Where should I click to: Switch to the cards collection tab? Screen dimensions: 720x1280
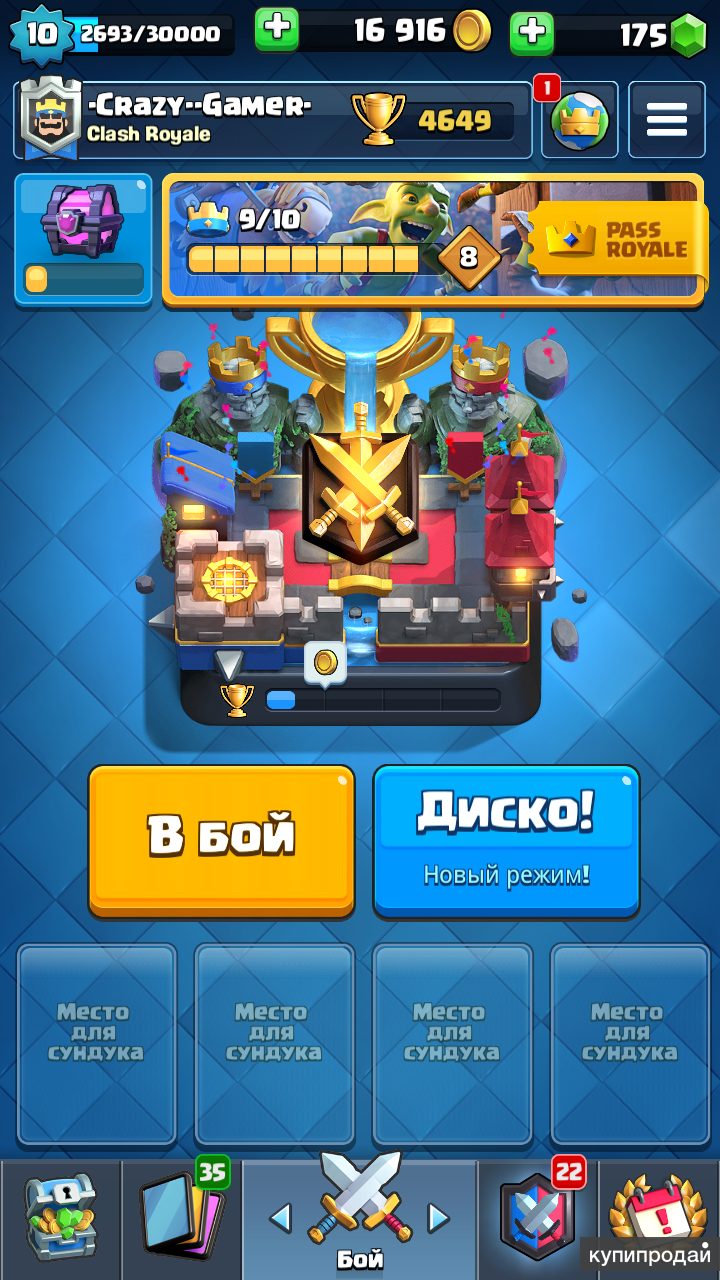[x=182, y=1217]
